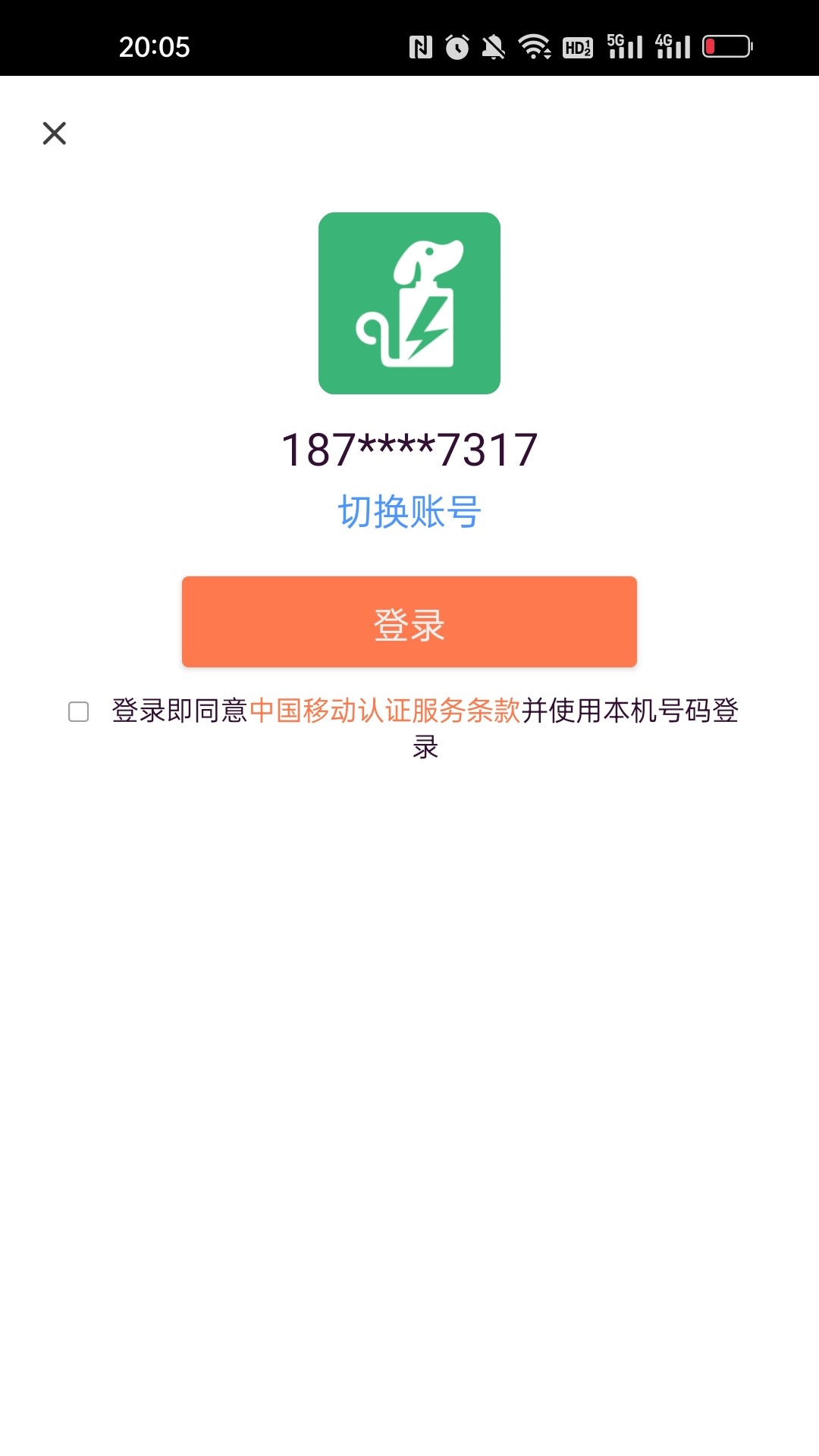
Task: Close the login page with the X
Action: 54,133
